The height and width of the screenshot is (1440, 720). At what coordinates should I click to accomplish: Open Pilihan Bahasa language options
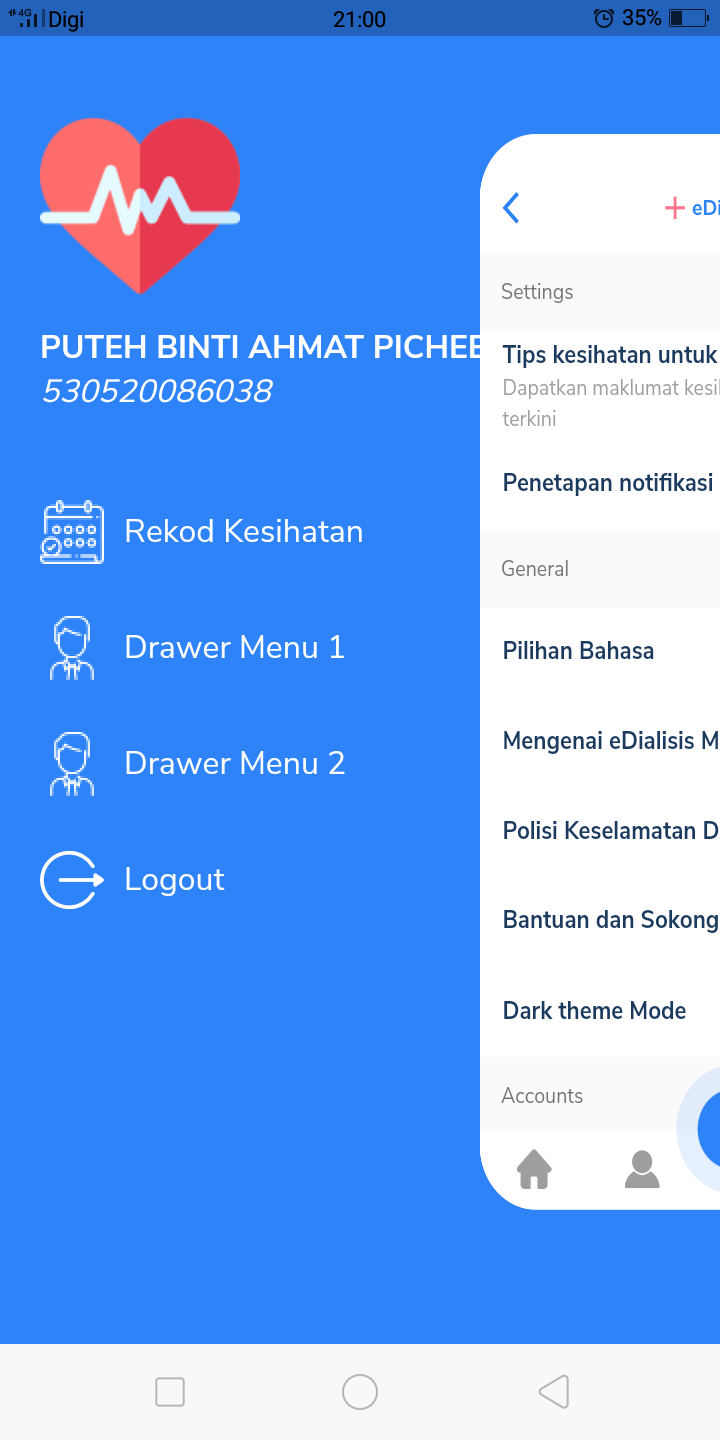(579, 651)
